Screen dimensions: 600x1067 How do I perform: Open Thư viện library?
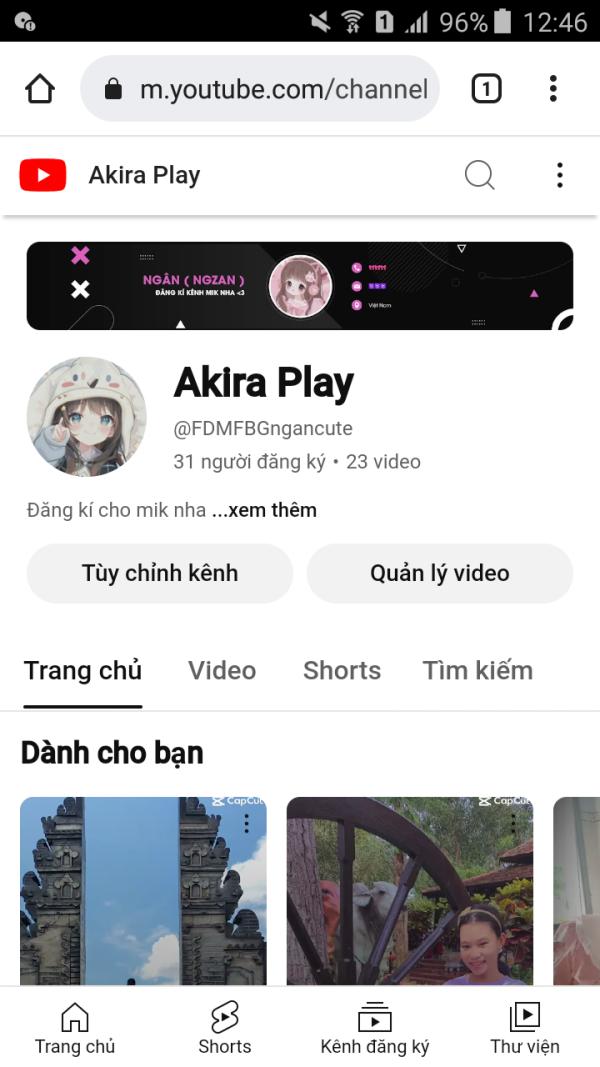pos(525,1030)
